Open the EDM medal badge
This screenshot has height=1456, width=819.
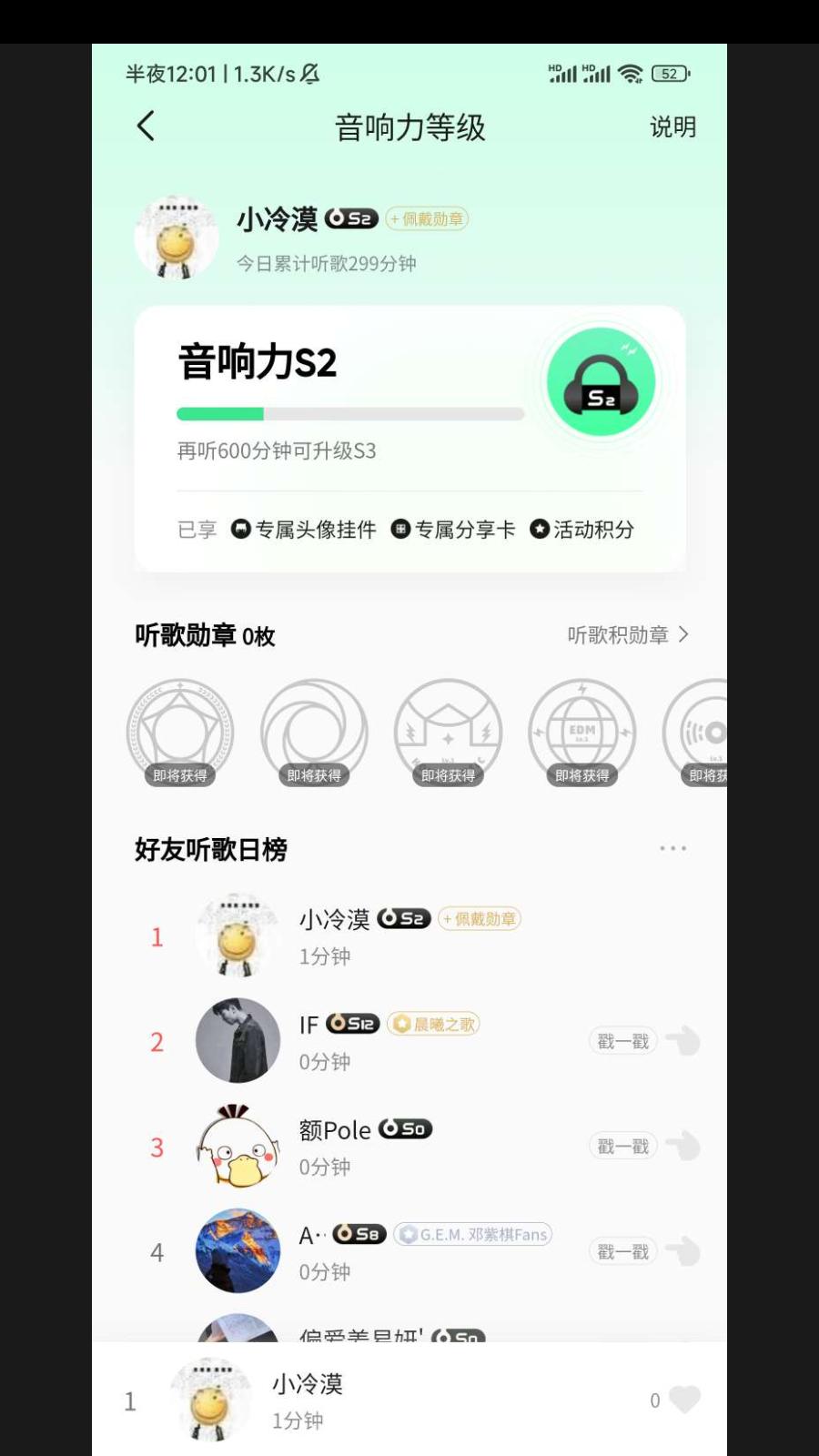click(582, 733)
